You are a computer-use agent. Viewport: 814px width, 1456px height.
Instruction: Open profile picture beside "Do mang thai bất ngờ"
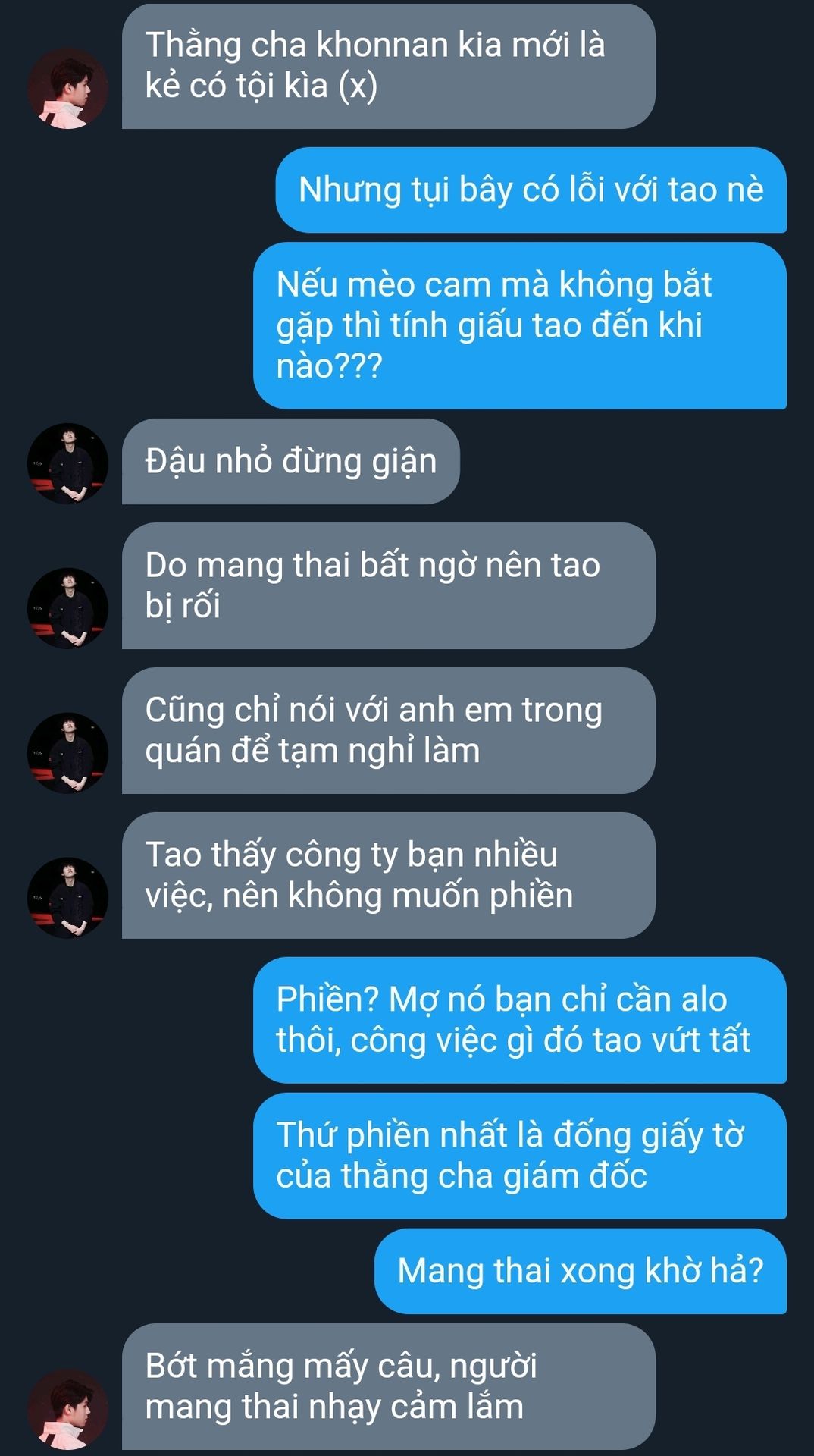68,608
